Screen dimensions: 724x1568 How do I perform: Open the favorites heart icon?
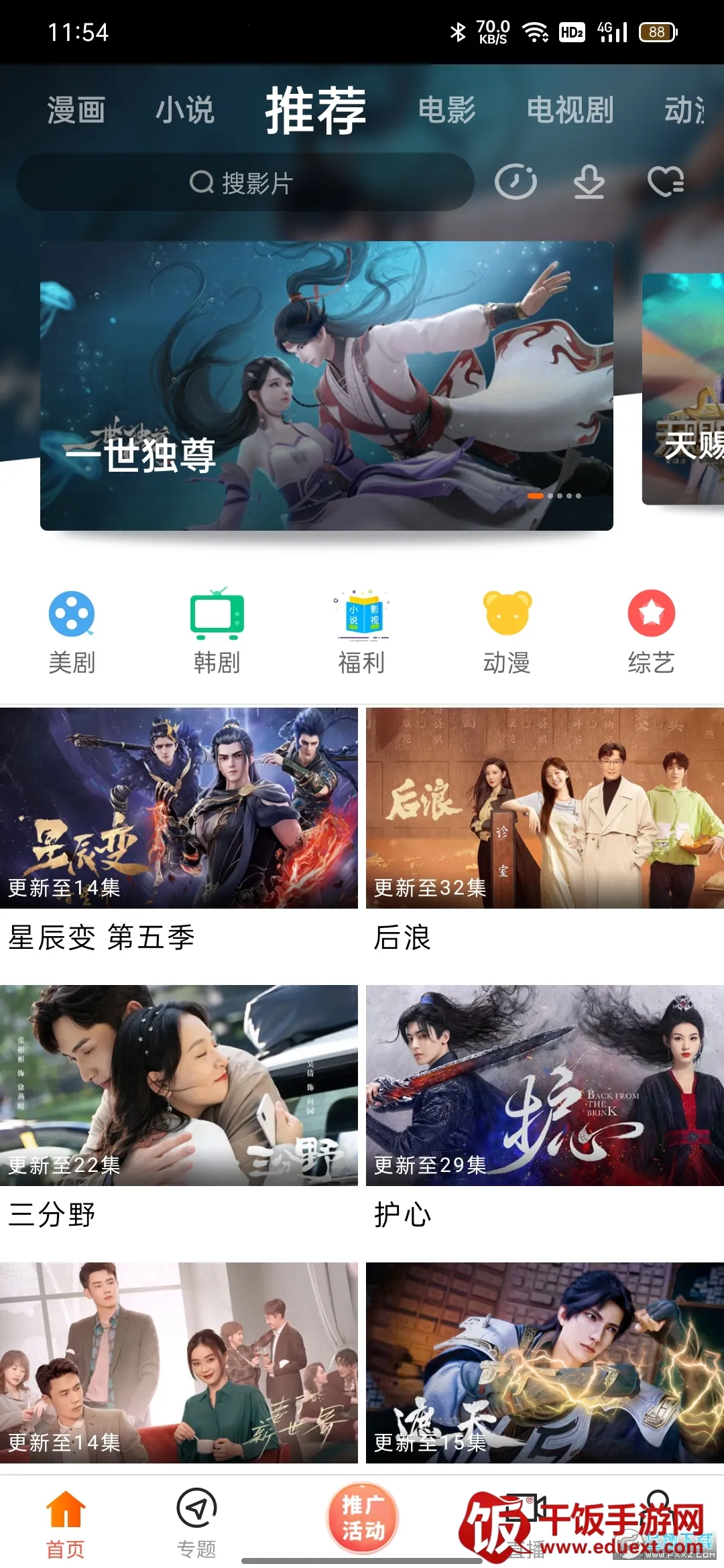click(665, 182)
